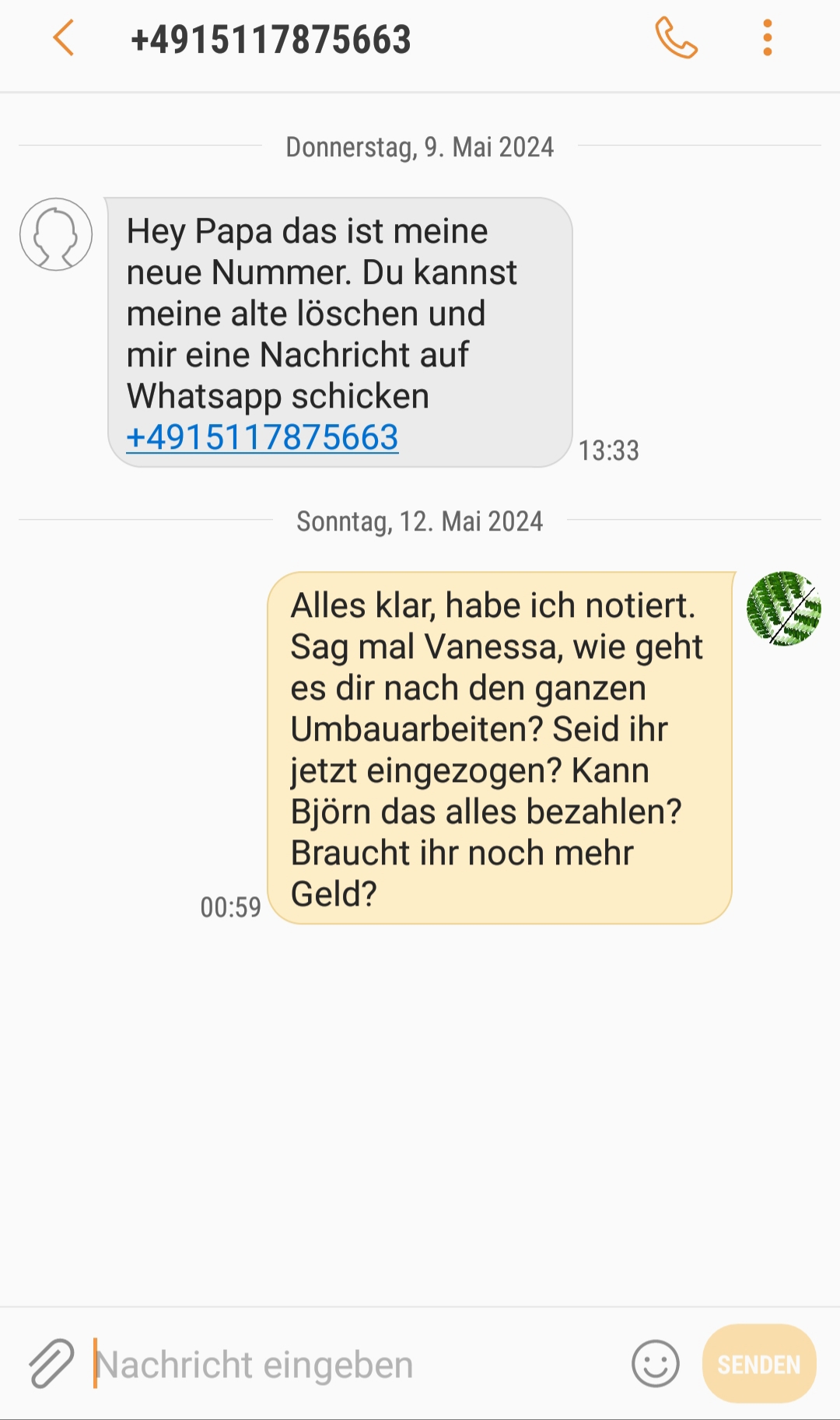The width and height of the screenshot is (840, 1420).
Task: Call the number +4915117875663
Action: 676,38
